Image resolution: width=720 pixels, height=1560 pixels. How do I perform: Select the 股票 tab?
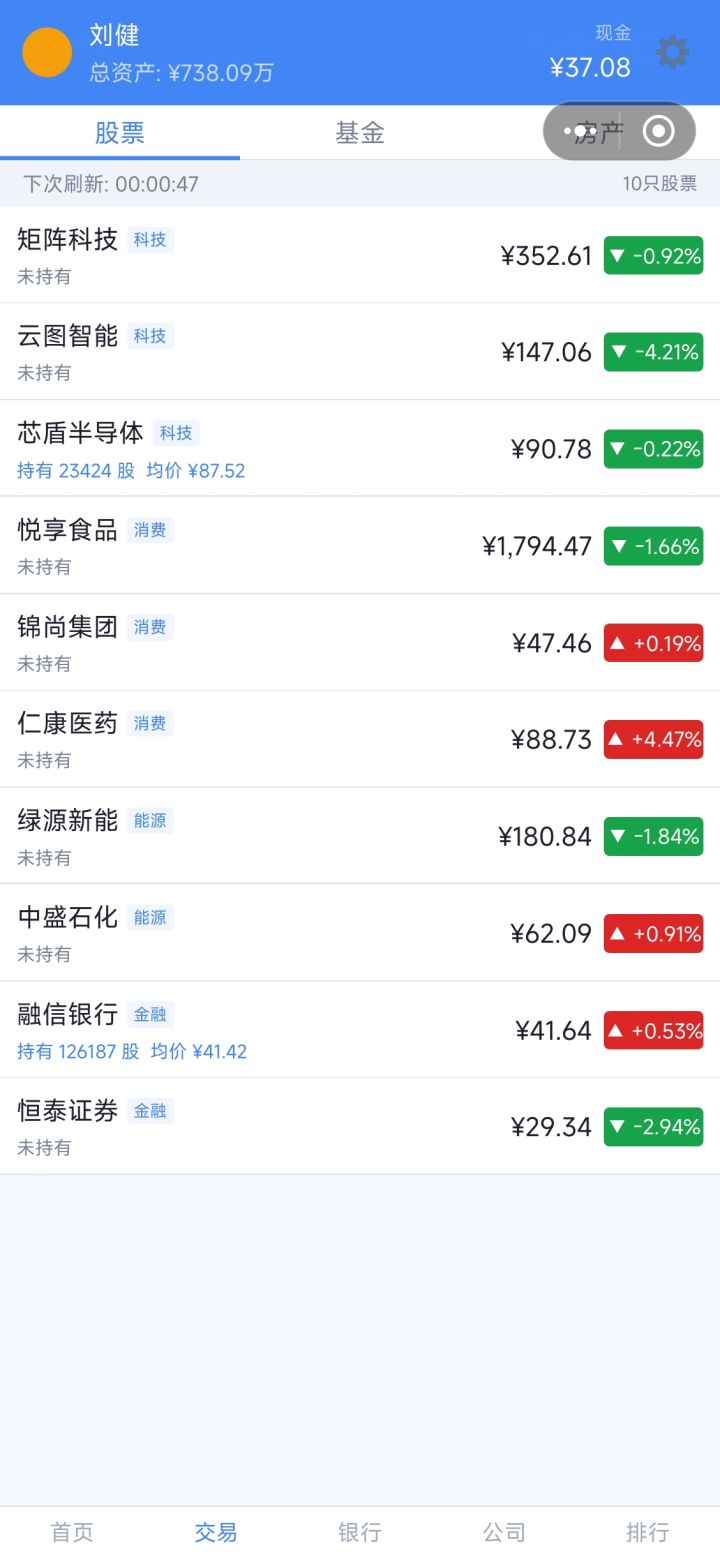click(x=120, y=132)
